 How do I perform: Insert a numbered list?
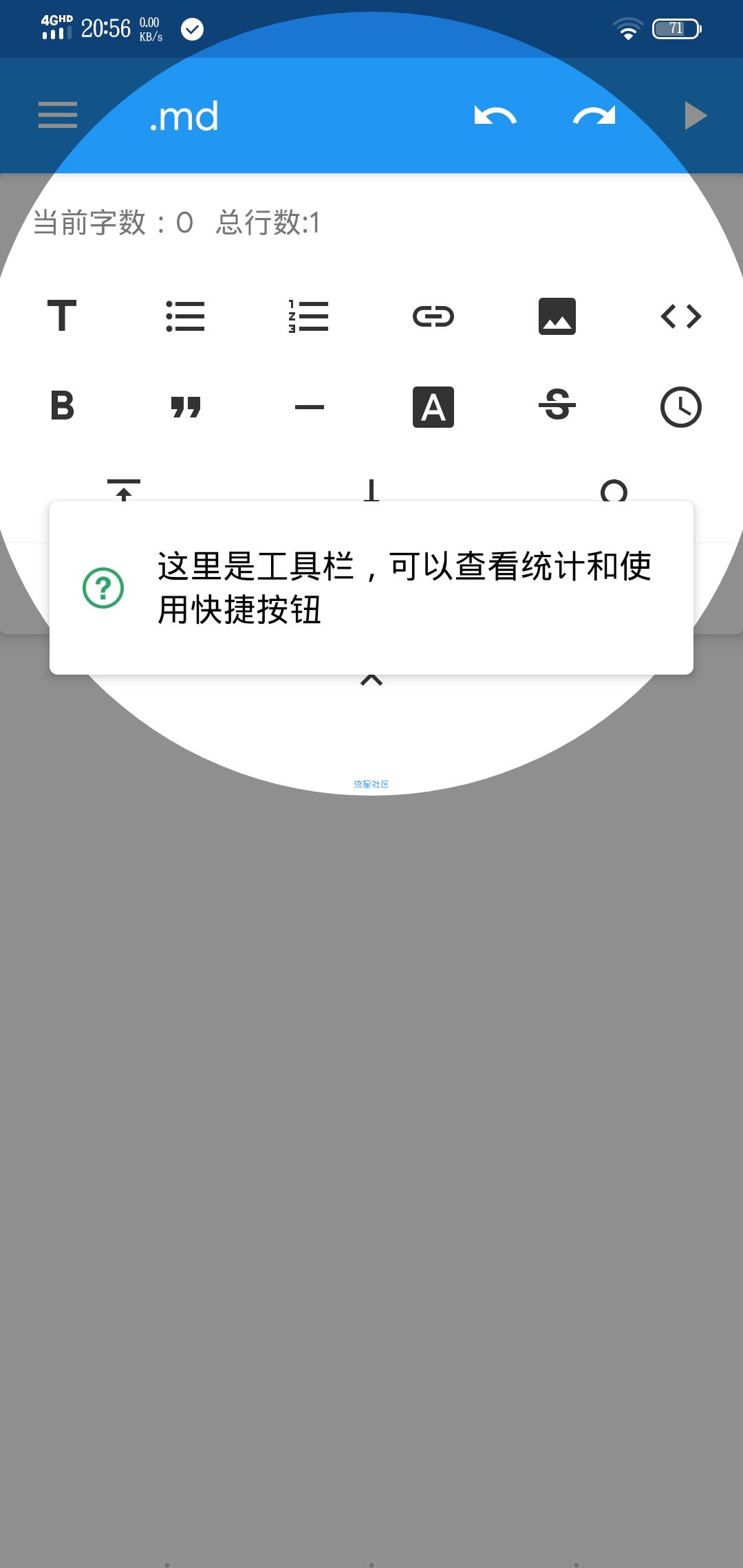coord(309,316)
